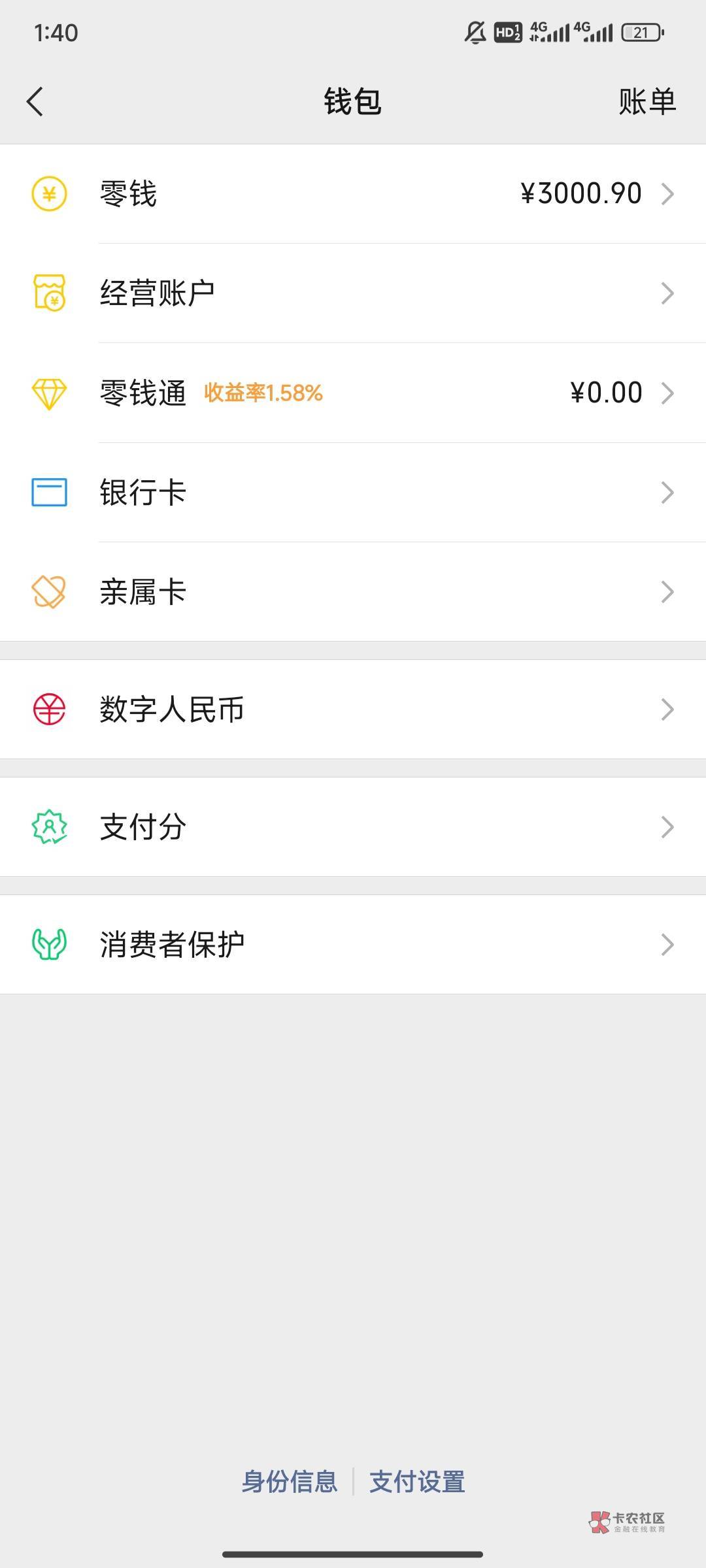Open 亲属卡
The height and width of the screenshot is (1568, 706).
(x=353, y=591)
